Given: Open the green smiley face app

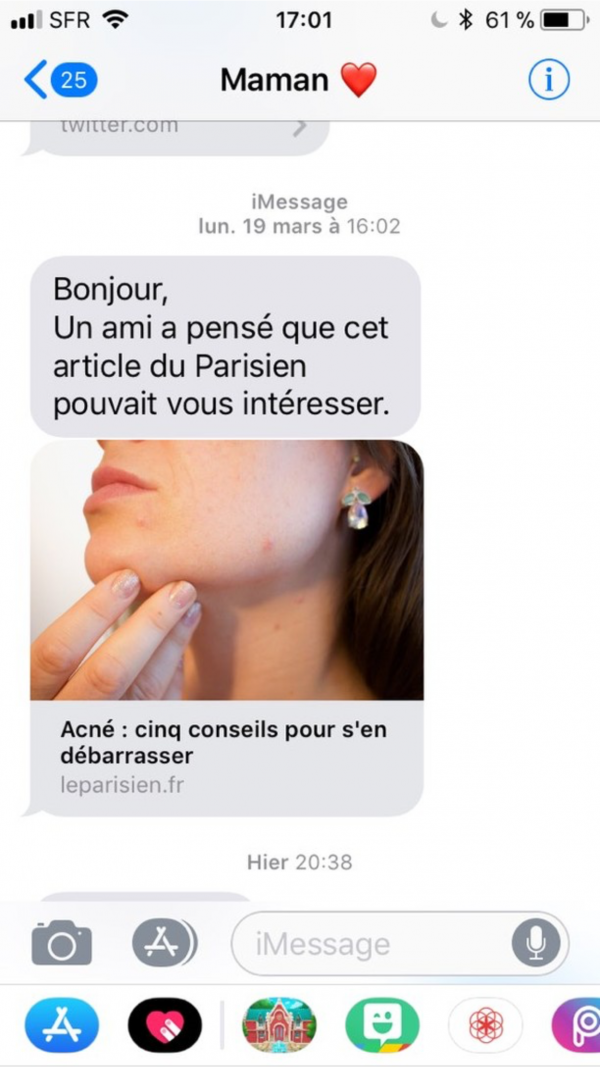Looking at the screenshot, I should pos(382,1025).
